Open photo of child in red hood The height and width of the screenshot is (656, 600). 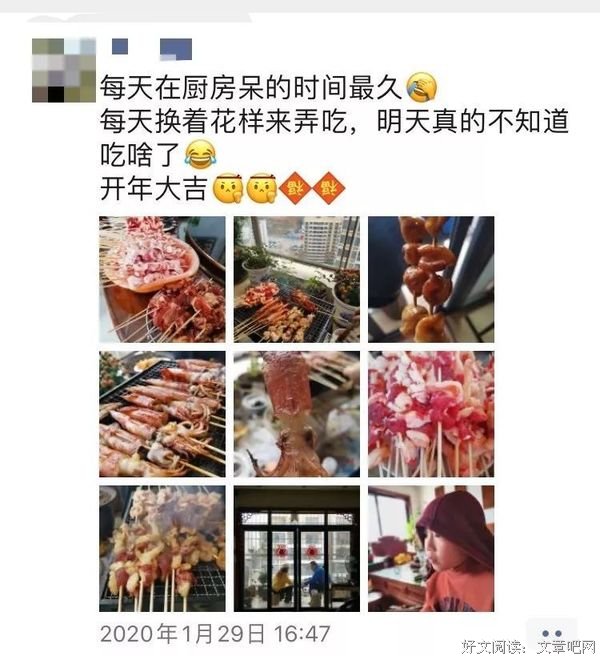[x=430, y=548]
